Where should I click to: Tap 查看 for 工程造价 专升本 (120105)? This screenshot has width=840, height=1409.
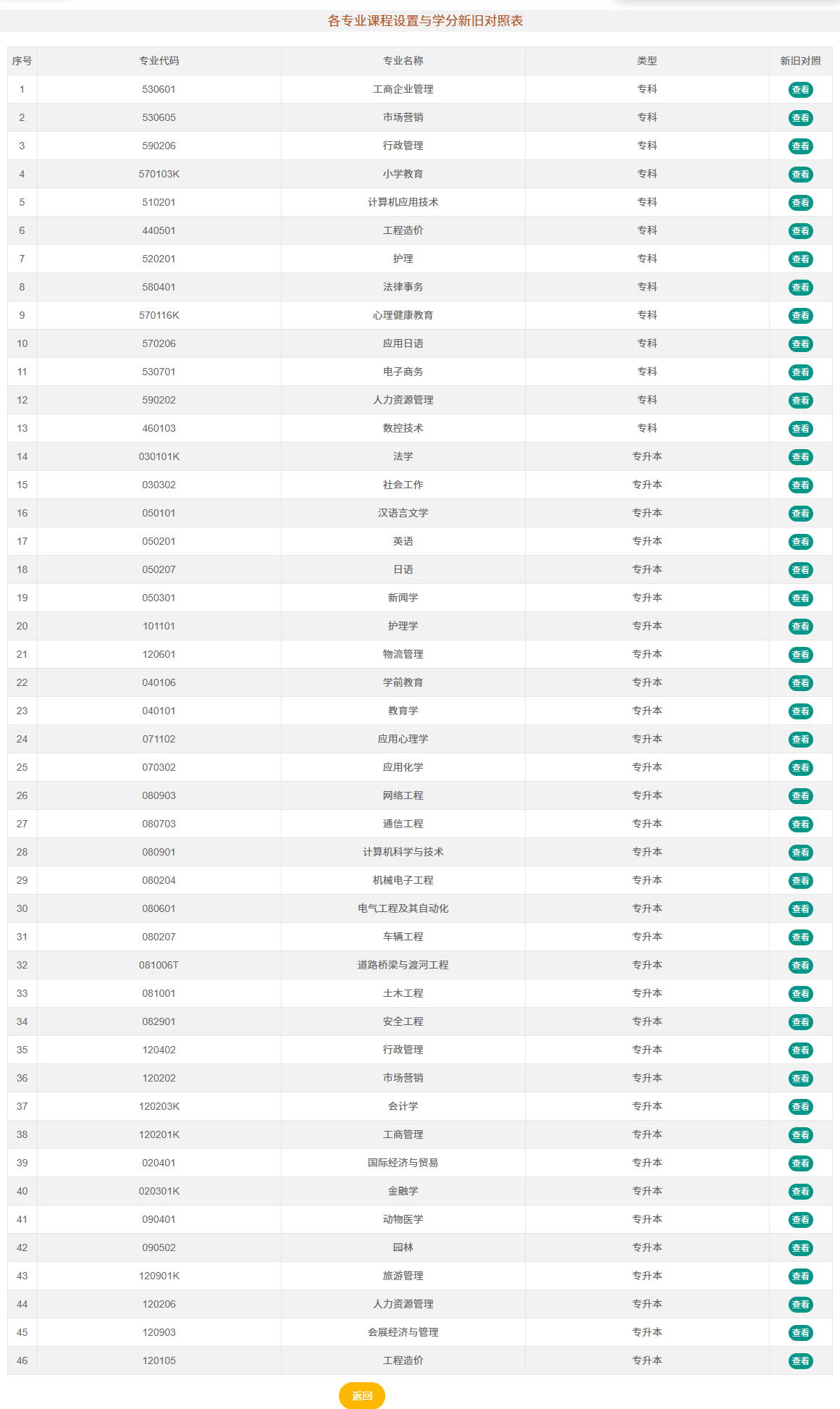[800, 1361]
